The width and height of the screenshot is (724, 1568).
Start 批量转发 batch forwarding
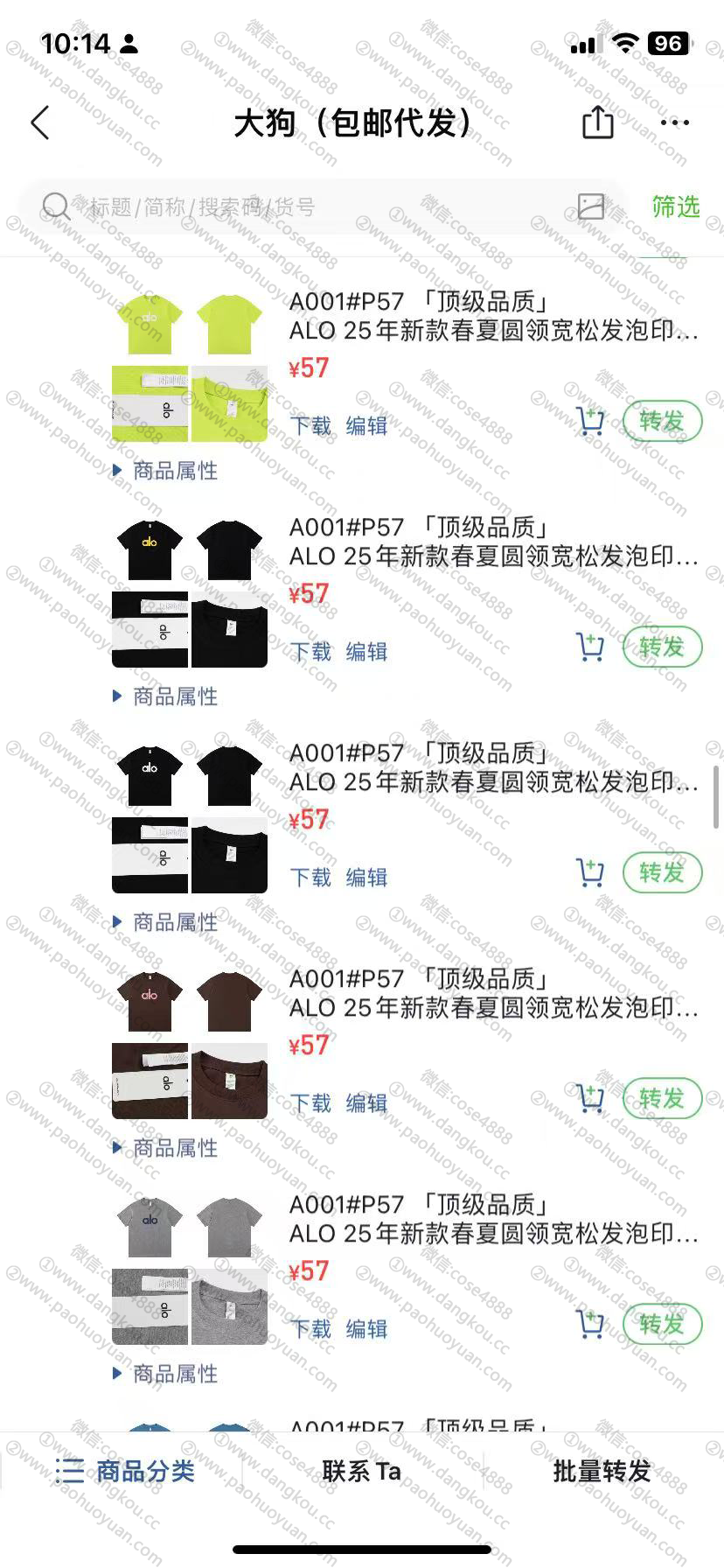[x=602, y=1471]
